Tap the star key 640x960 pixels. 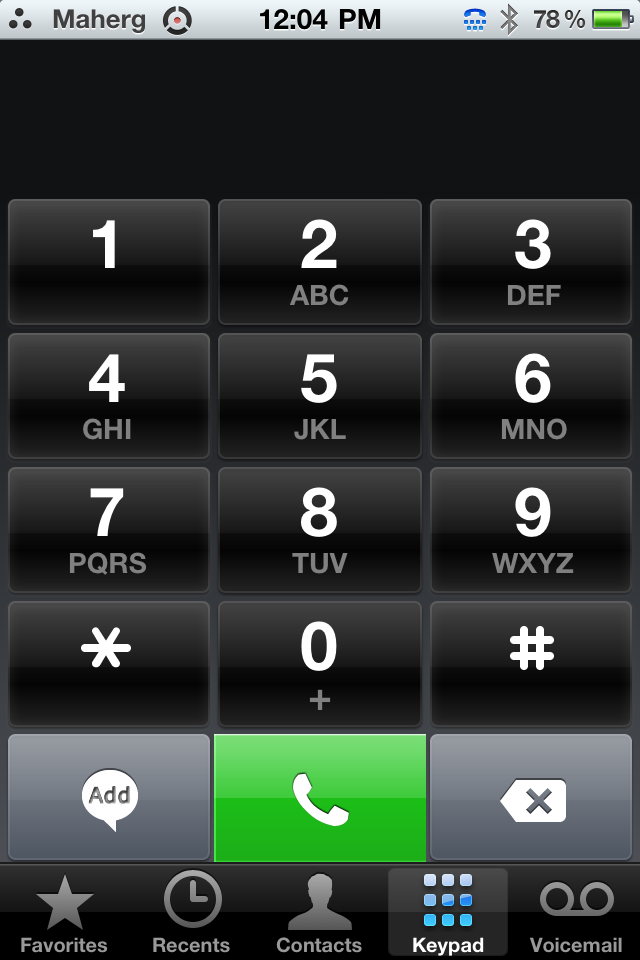(109, 664)
